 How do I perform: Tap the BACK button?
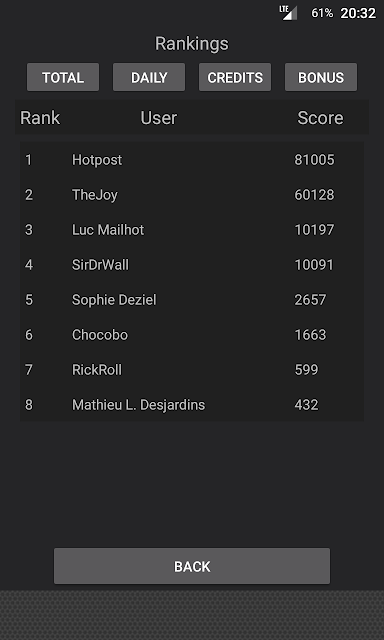click(192, 566)
